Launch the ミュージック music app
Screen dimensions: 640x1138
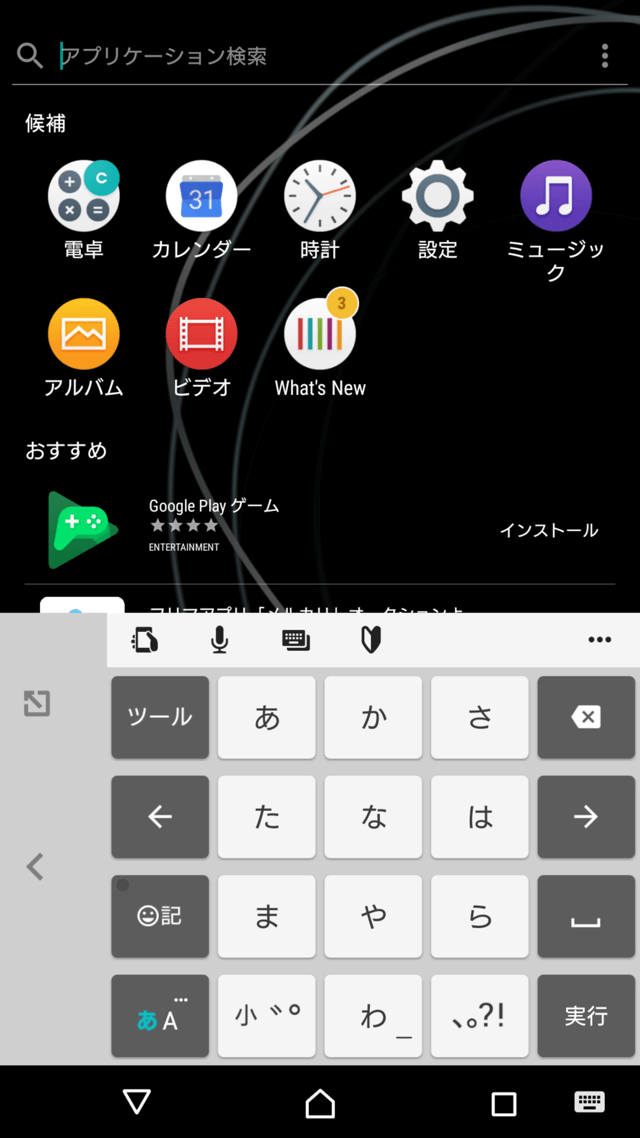[x=556, y=196]
